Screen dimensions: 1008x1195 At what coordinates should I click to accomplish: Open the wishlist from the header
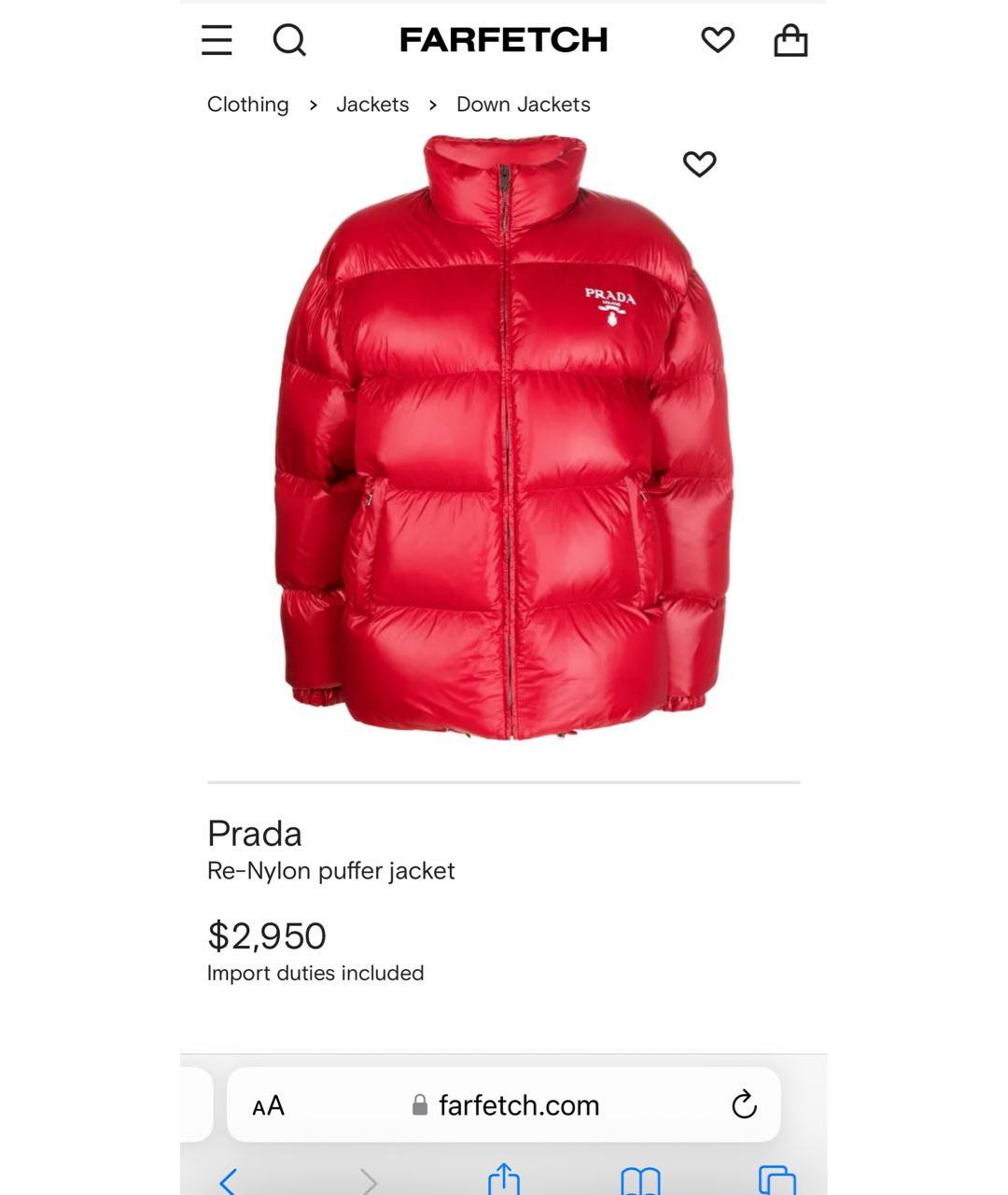coord(717,40)
